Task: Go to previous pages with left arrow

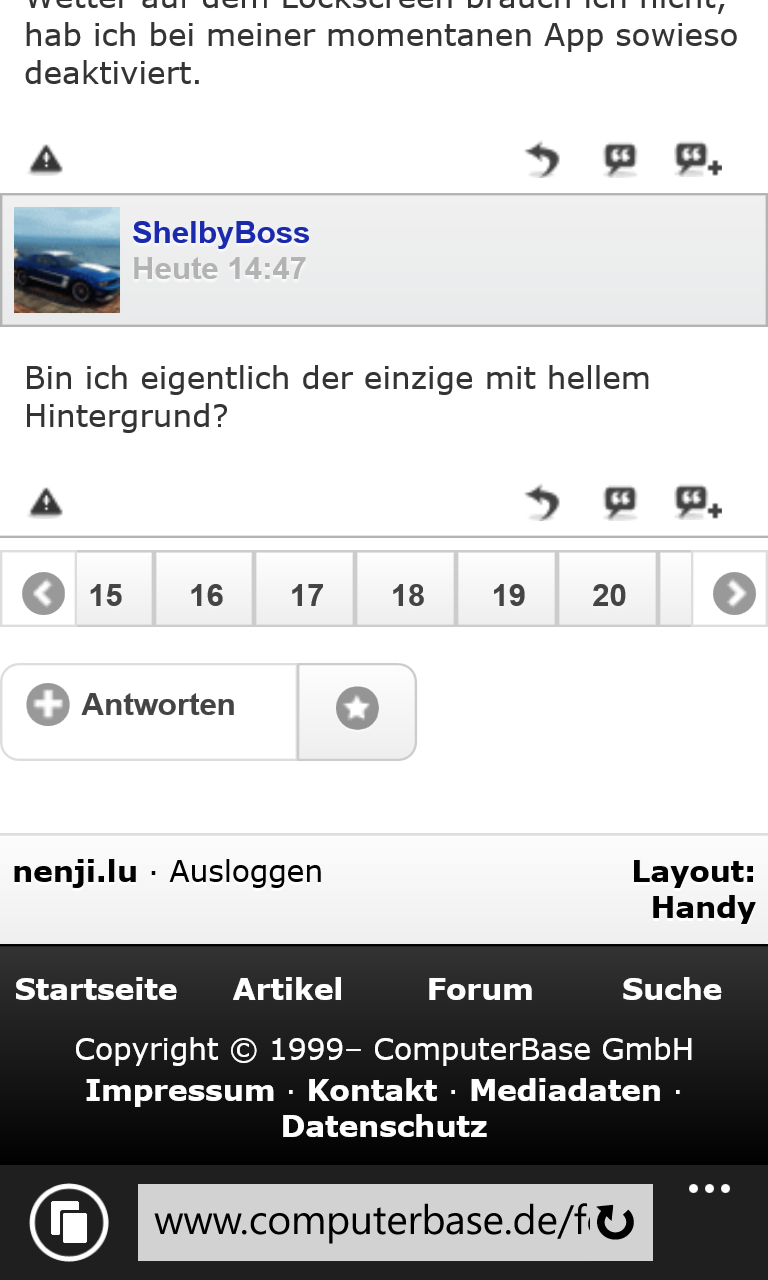Action: (x=43, y=594)
